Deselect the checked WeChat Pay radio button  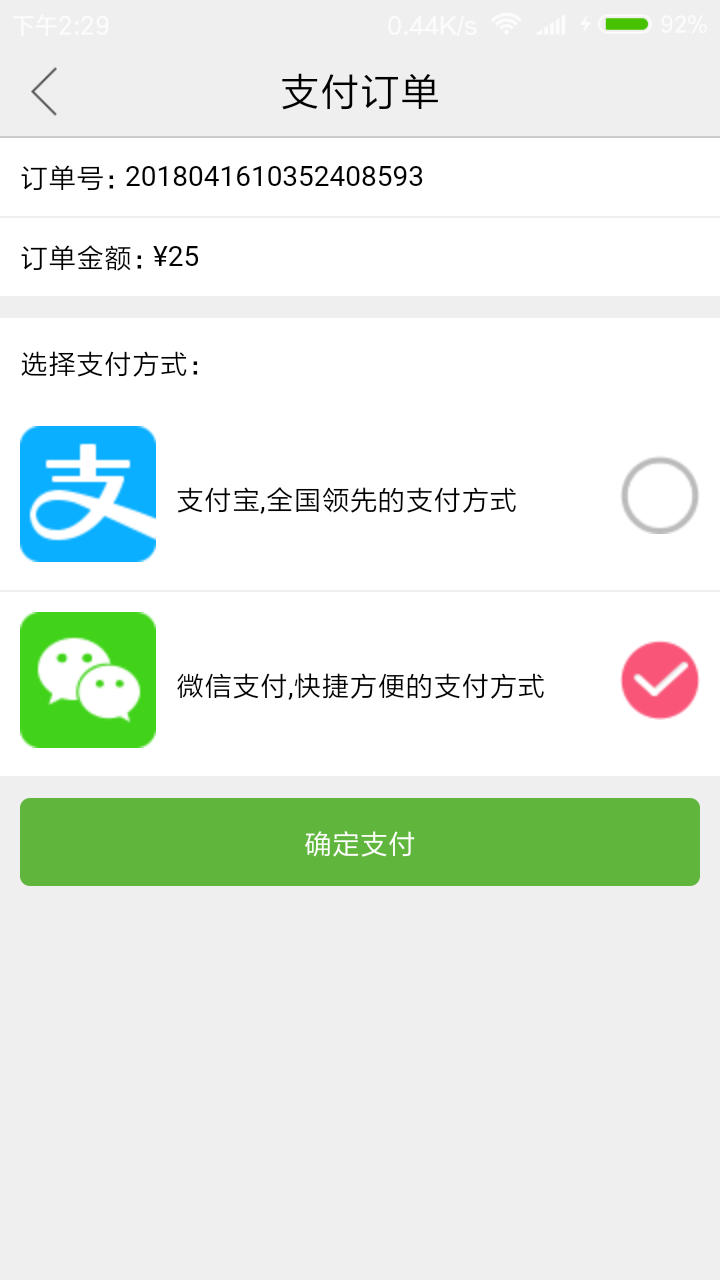pyautogui.click(x=660, y=680)
